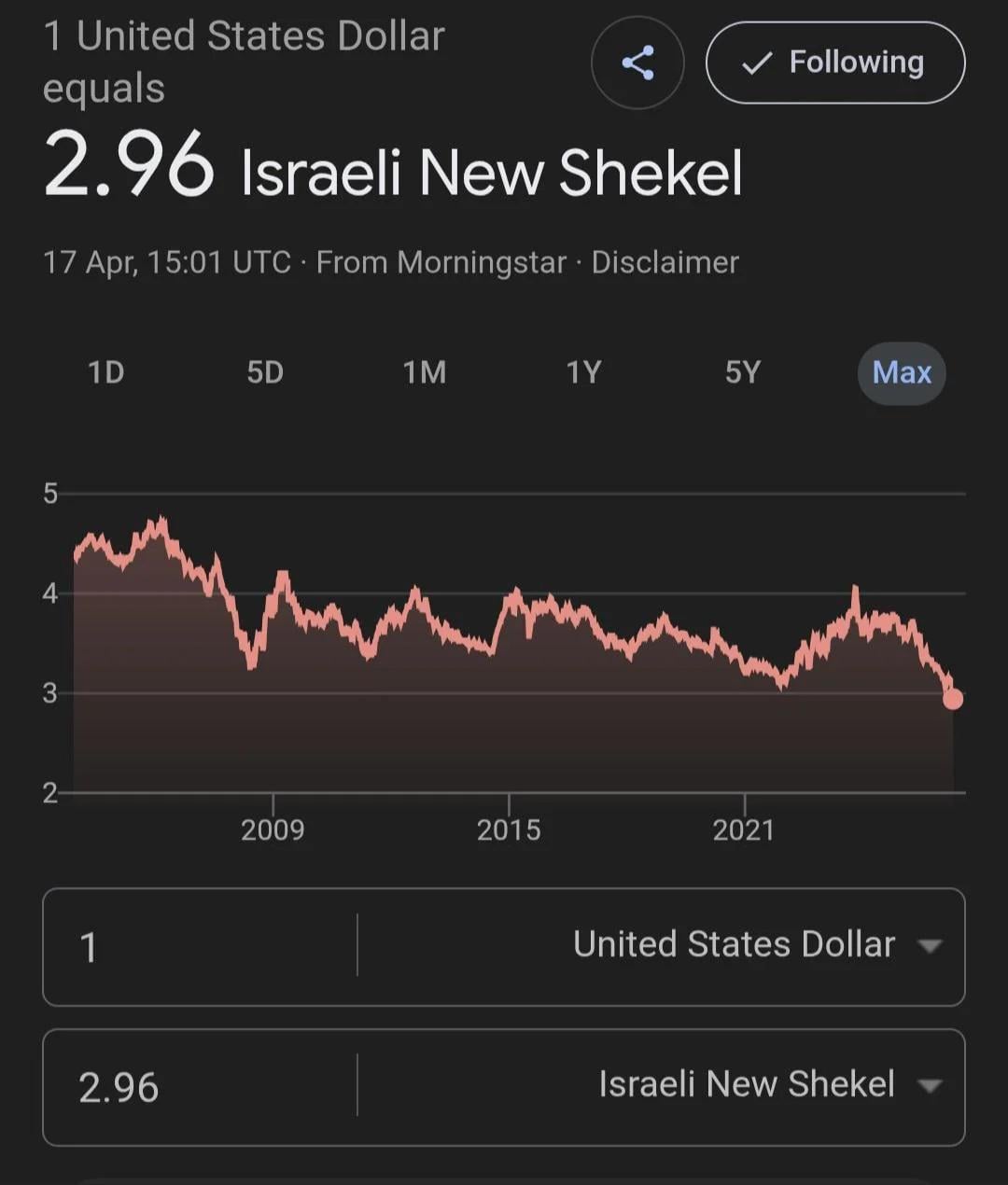
Task: Switch to the 1Y range
Action: [x=583, y=373]
